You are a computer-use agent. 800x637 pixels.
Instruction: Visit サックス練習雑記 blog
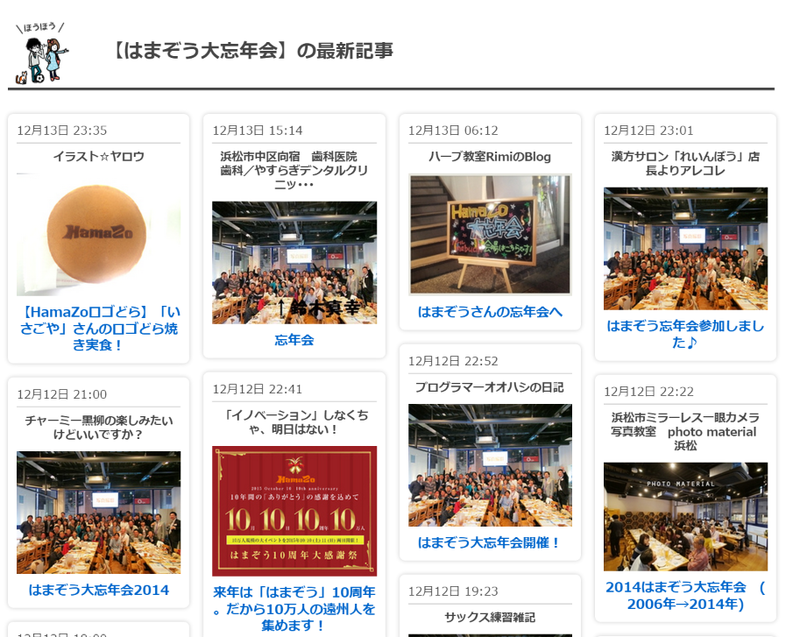click(x=490, y=617)
